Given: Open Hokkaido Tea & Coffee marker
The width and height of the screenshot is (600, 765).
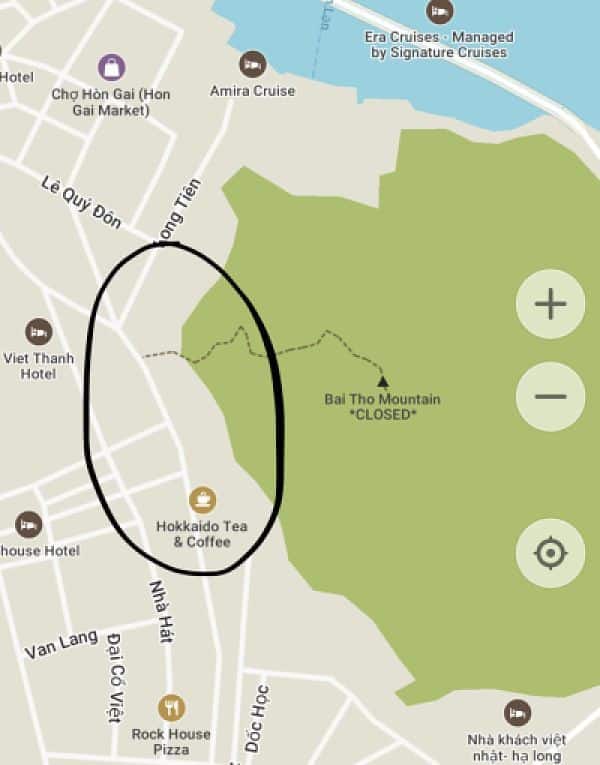Looking at the screenshot, I should click(x=202, y=500).
